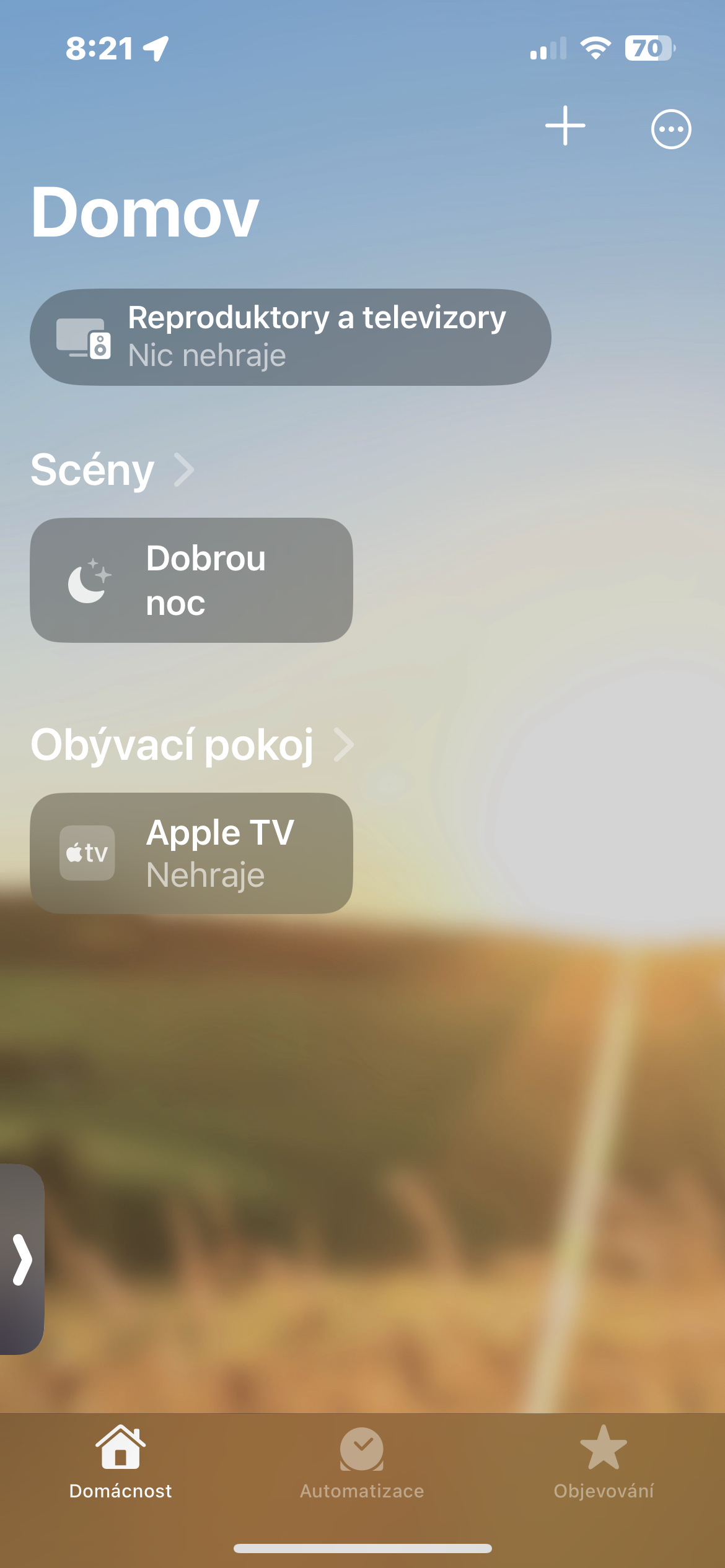The width and height of the screenshot is (725, 1568).
Task: Activate the Dobrou noc scene
Action: point(191,580)
